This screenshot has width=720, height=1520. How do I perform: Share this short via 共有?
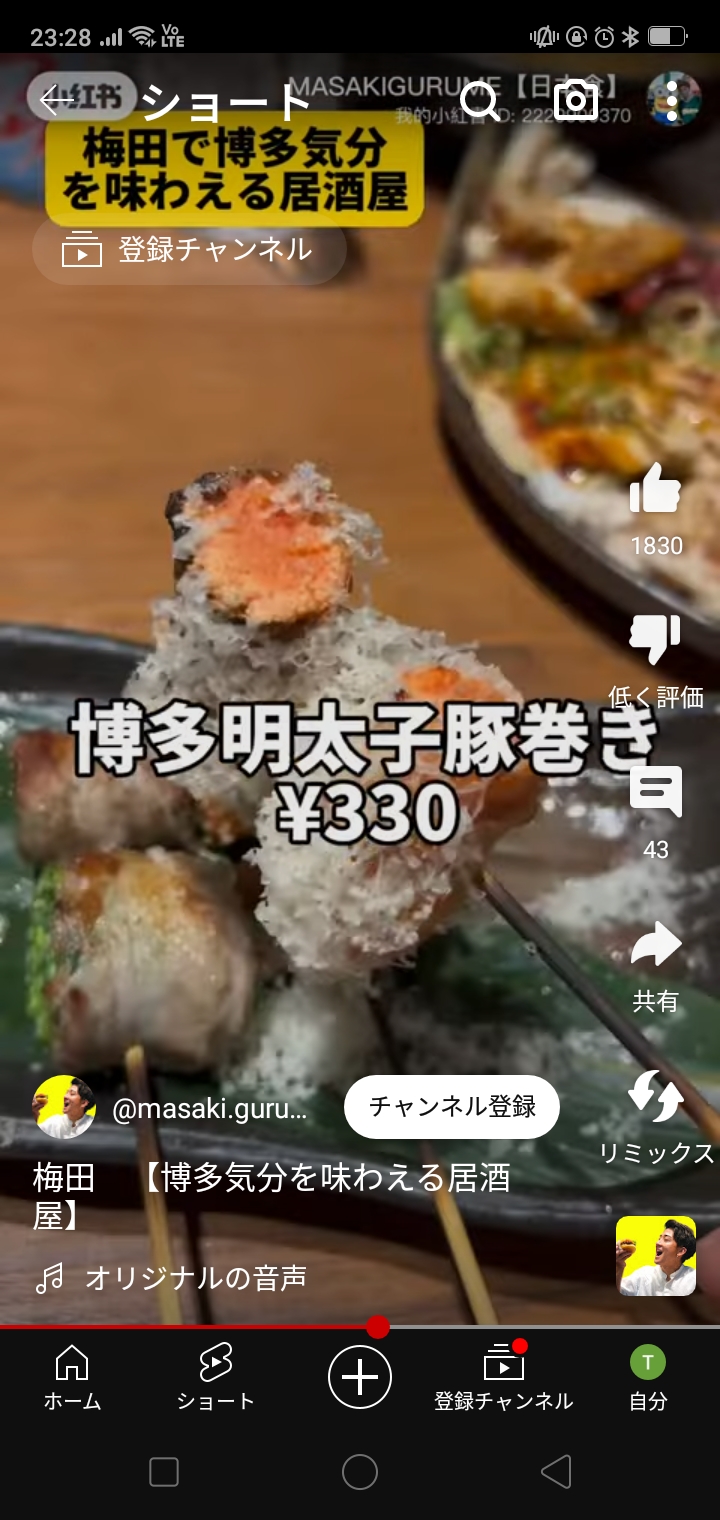point(656,945)
